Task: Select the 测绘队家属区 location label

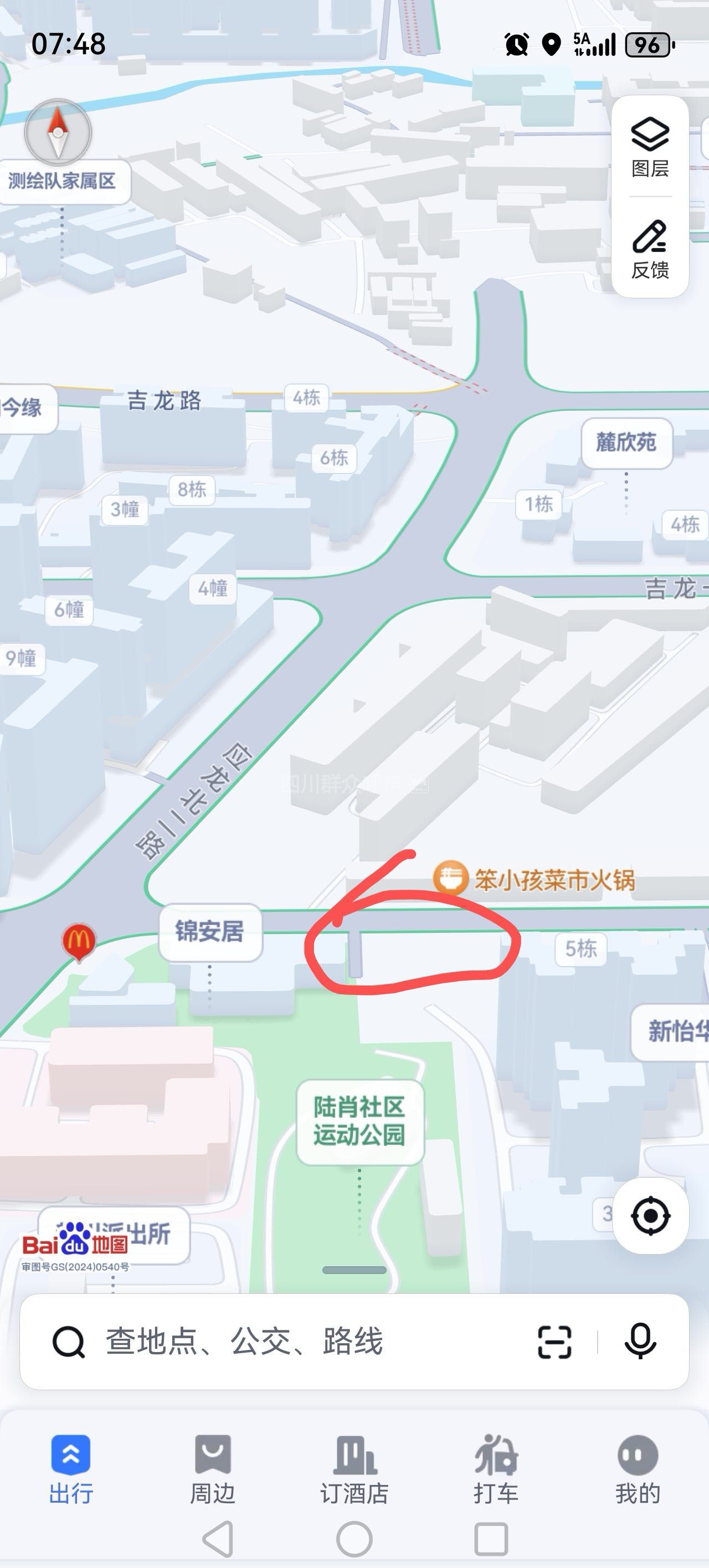Action: click(62, 182)
